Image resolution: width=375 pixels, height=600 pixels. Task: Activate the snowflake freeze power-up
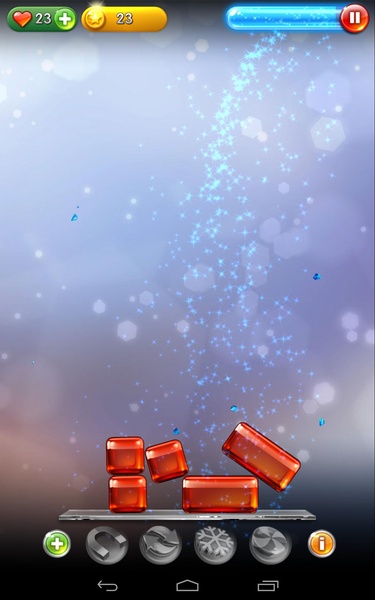click(215, 545)
